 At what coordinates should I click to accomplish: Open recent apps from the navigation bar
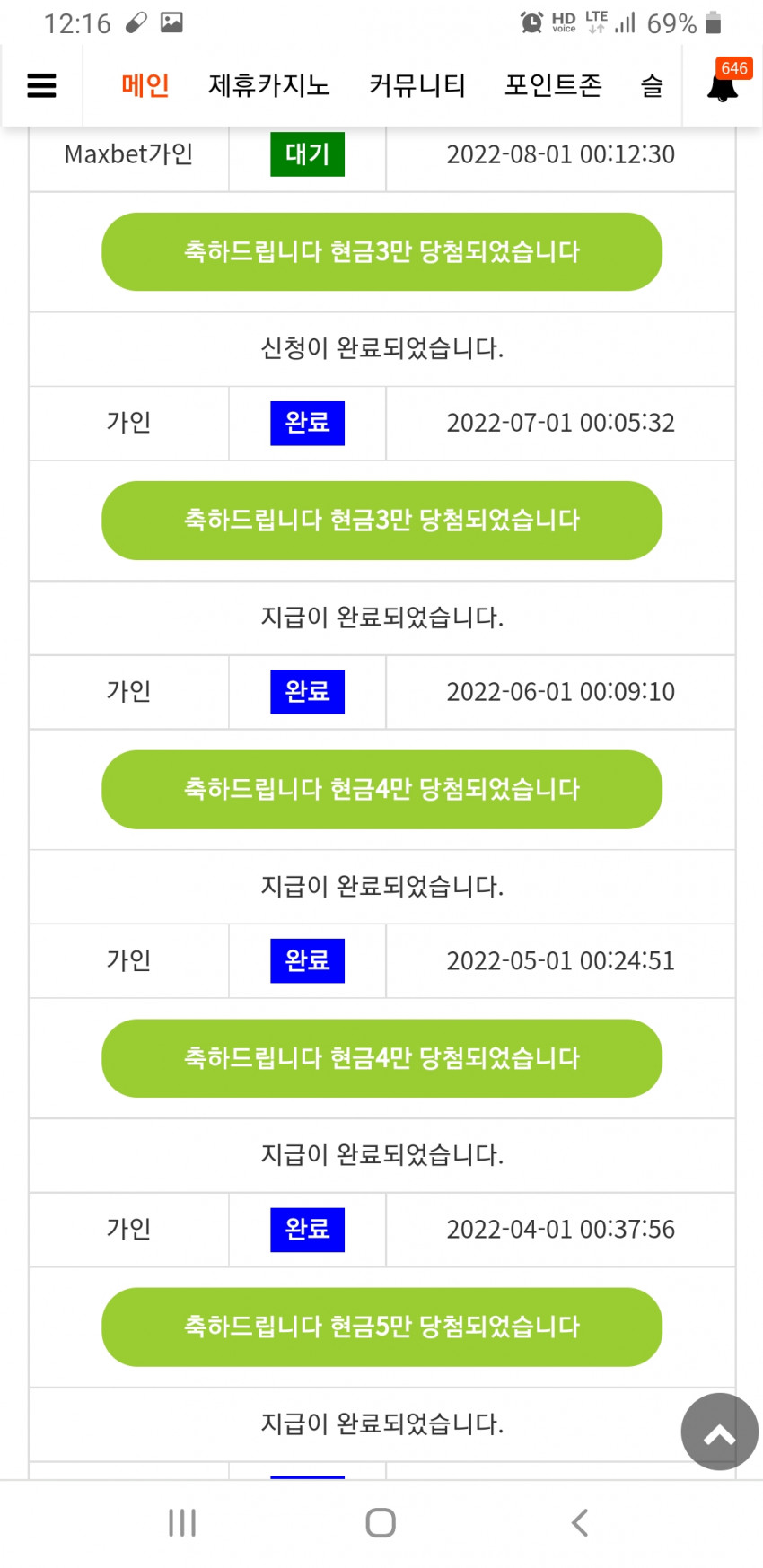tap(182, 1522)
